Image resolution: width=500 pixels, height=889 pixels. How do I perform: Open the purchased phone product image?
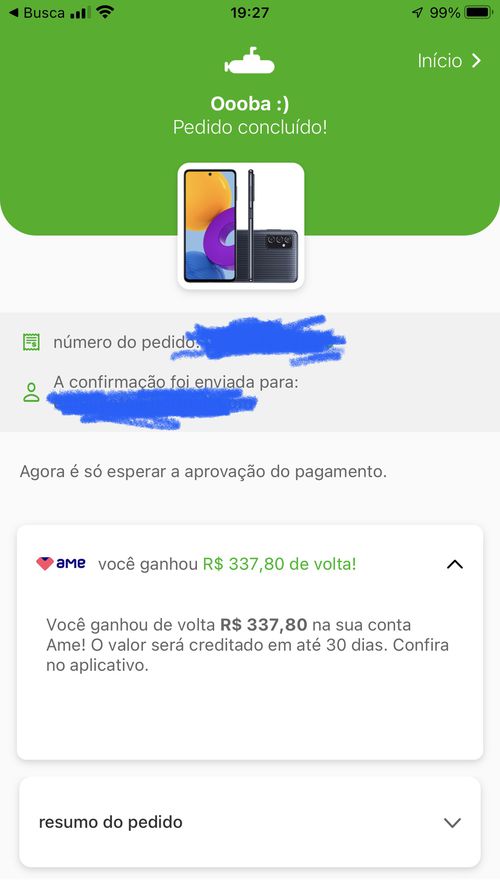[241, 226]
